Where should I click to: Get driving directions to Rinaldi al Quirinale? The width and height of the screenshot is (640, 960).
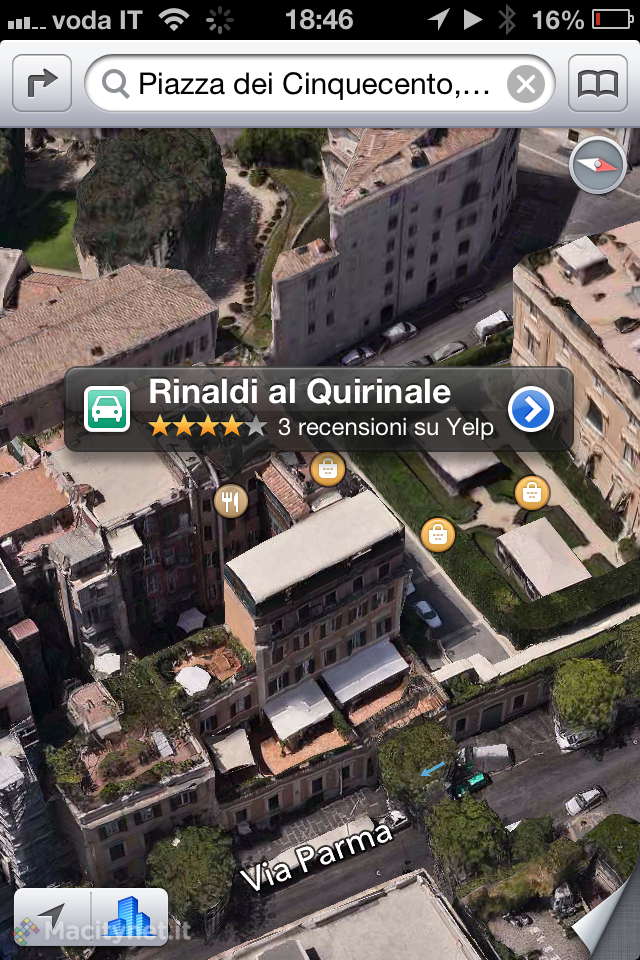tap(107, 409)
